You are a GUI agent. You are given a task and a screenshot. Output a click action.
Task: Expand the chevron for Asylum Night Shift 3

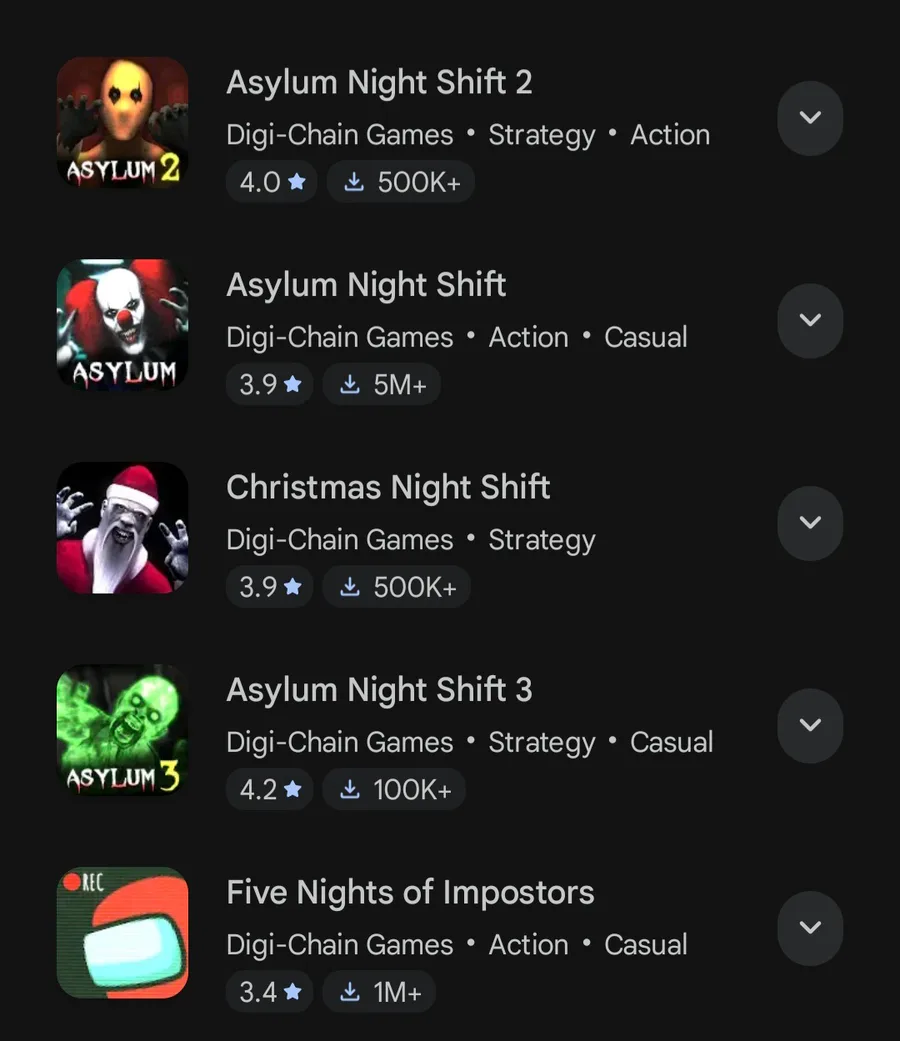click(x=810, y=726)
